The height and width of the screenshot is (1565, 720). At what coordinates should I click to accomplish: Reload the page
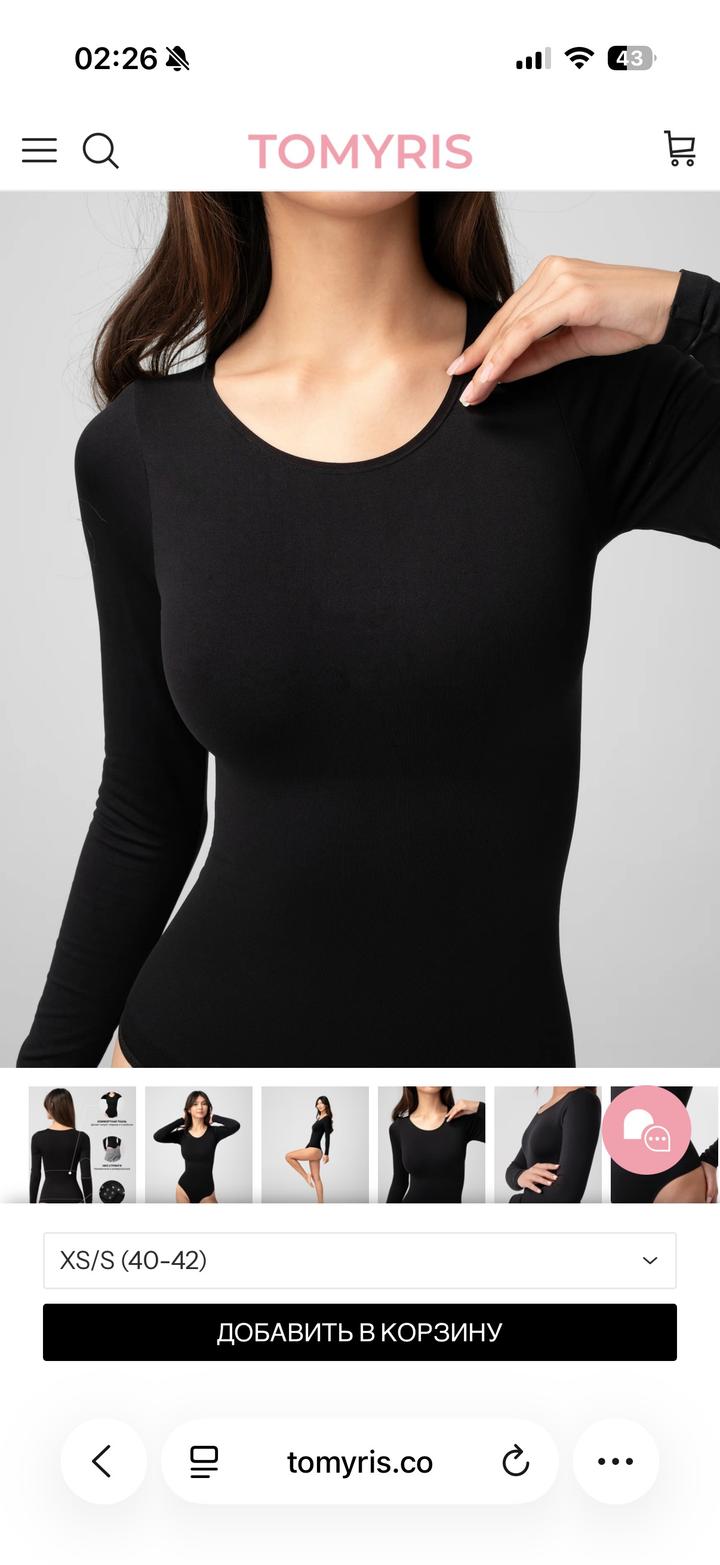515,1462
